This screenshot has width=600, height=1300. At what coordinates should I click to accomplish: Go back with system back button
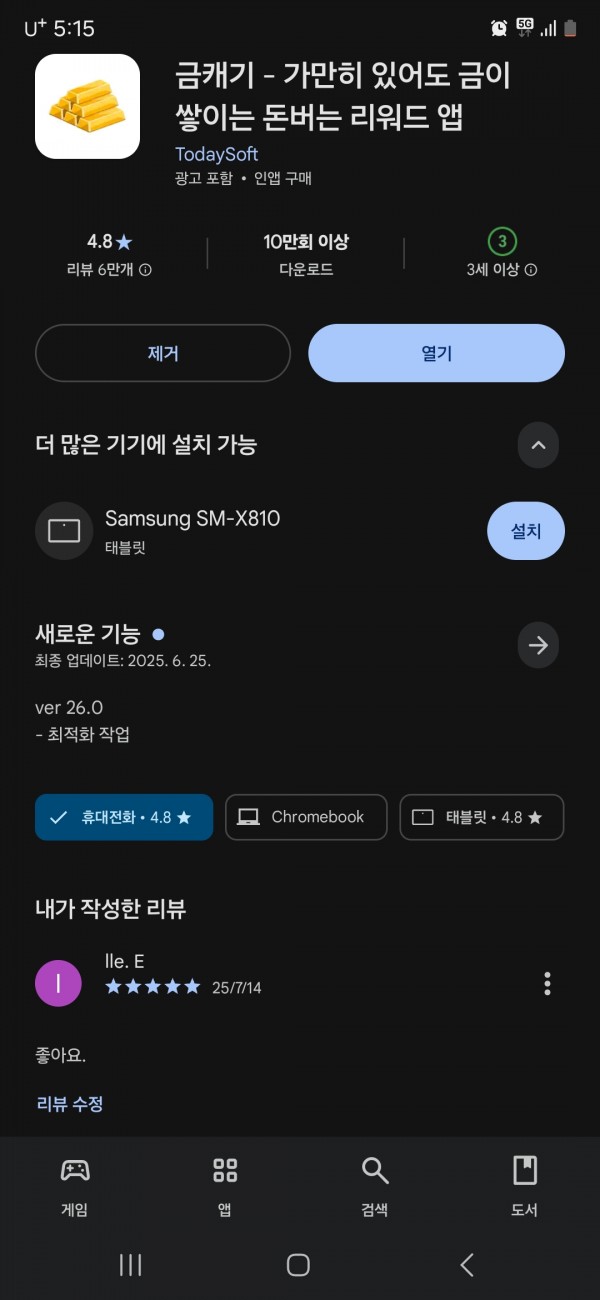[467, 1265]
